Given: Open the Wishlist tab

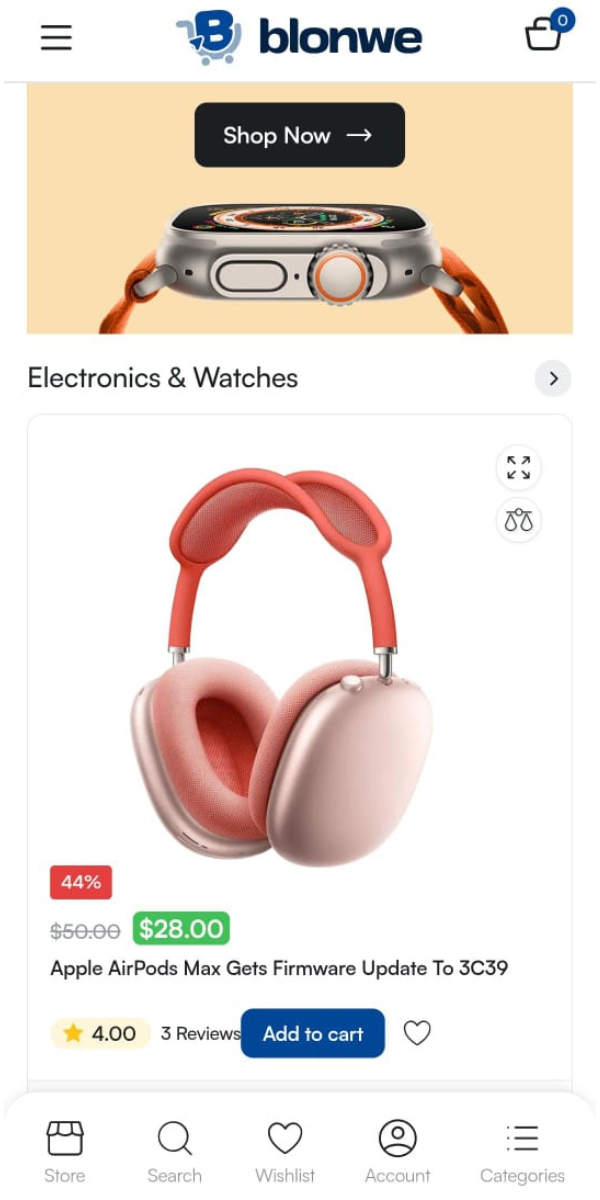Looking at the screenshot, I should (285, 1152).
